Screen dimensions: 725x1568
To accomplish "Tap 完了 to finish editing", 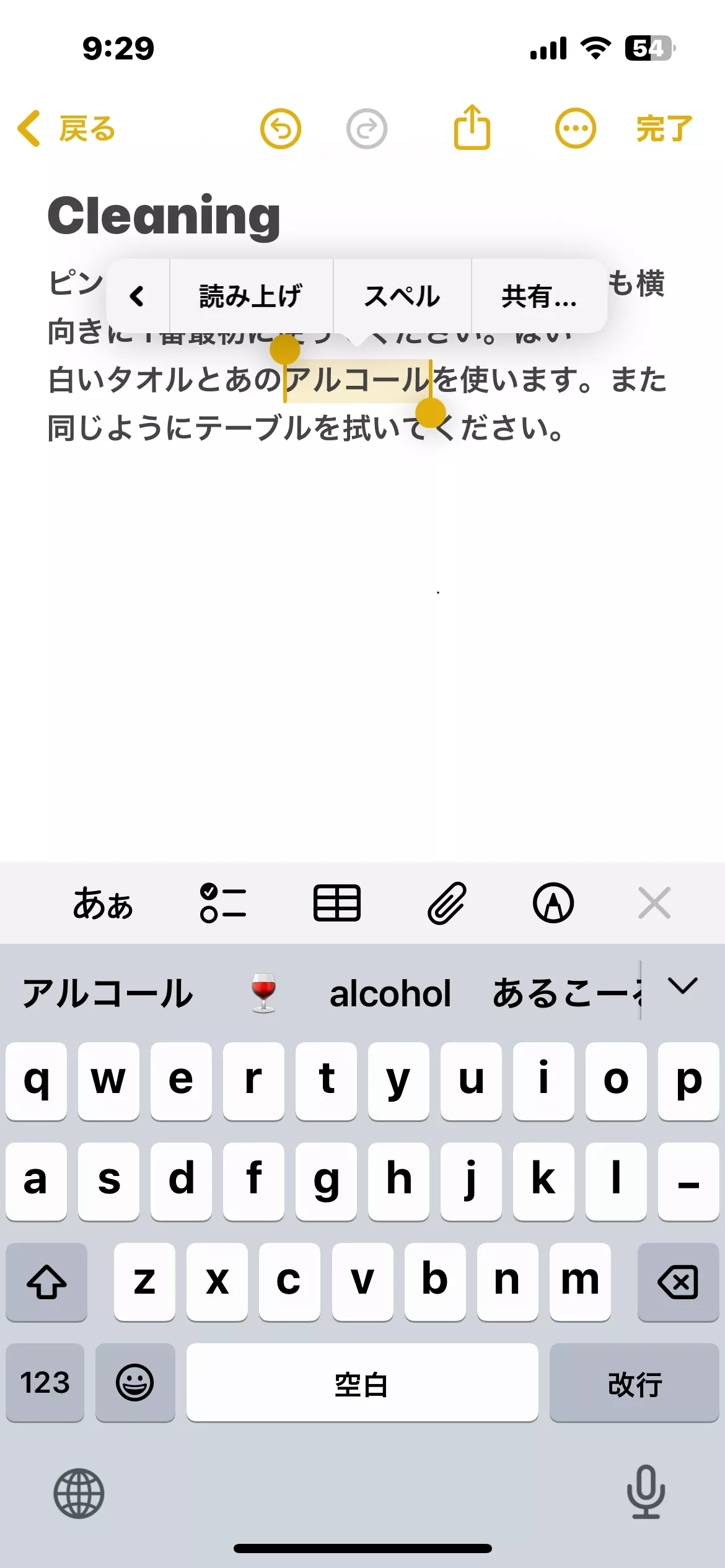I will coord(664,129).
